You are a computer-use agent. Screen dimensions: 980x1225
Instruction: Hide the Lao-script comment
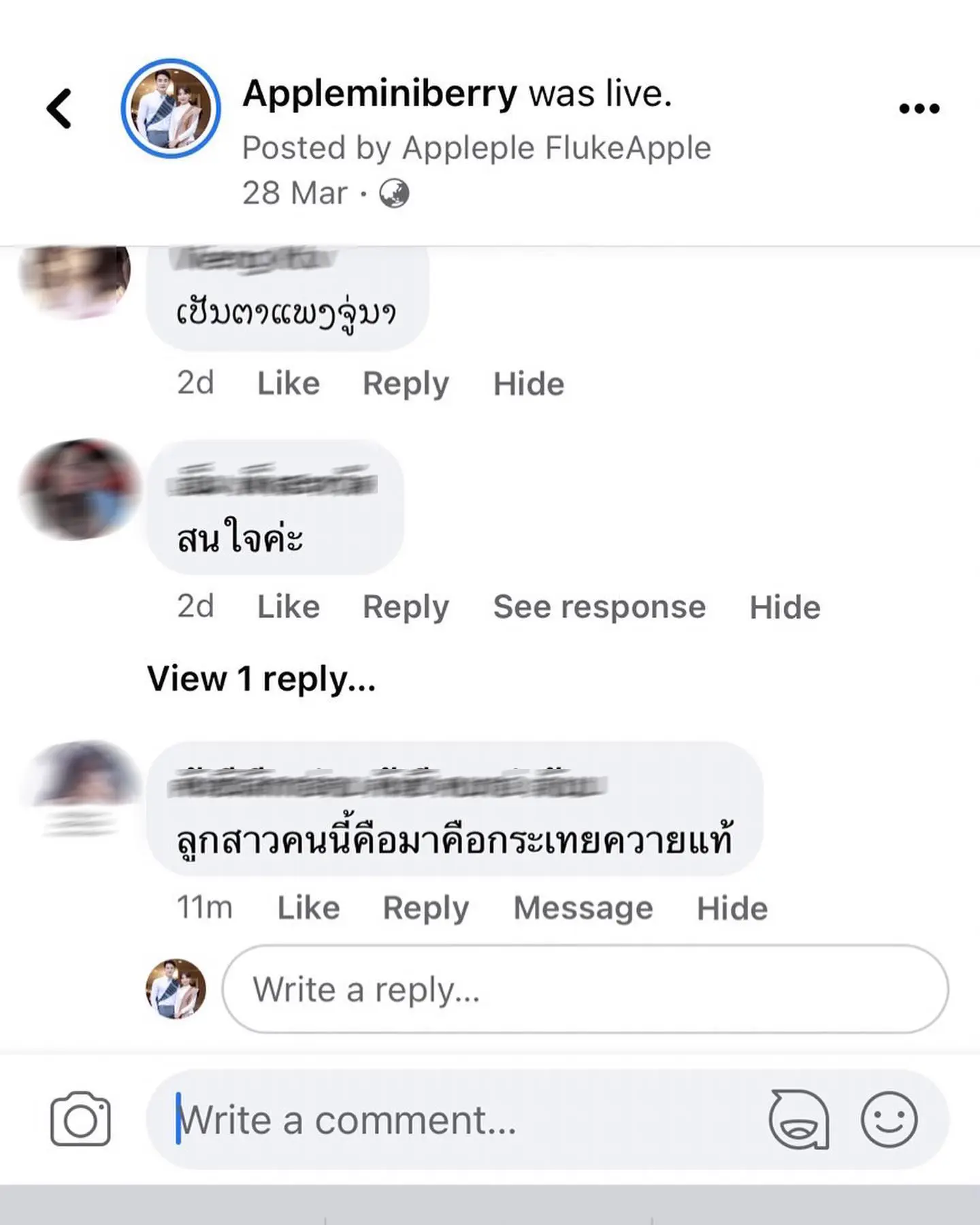[529, 383]
